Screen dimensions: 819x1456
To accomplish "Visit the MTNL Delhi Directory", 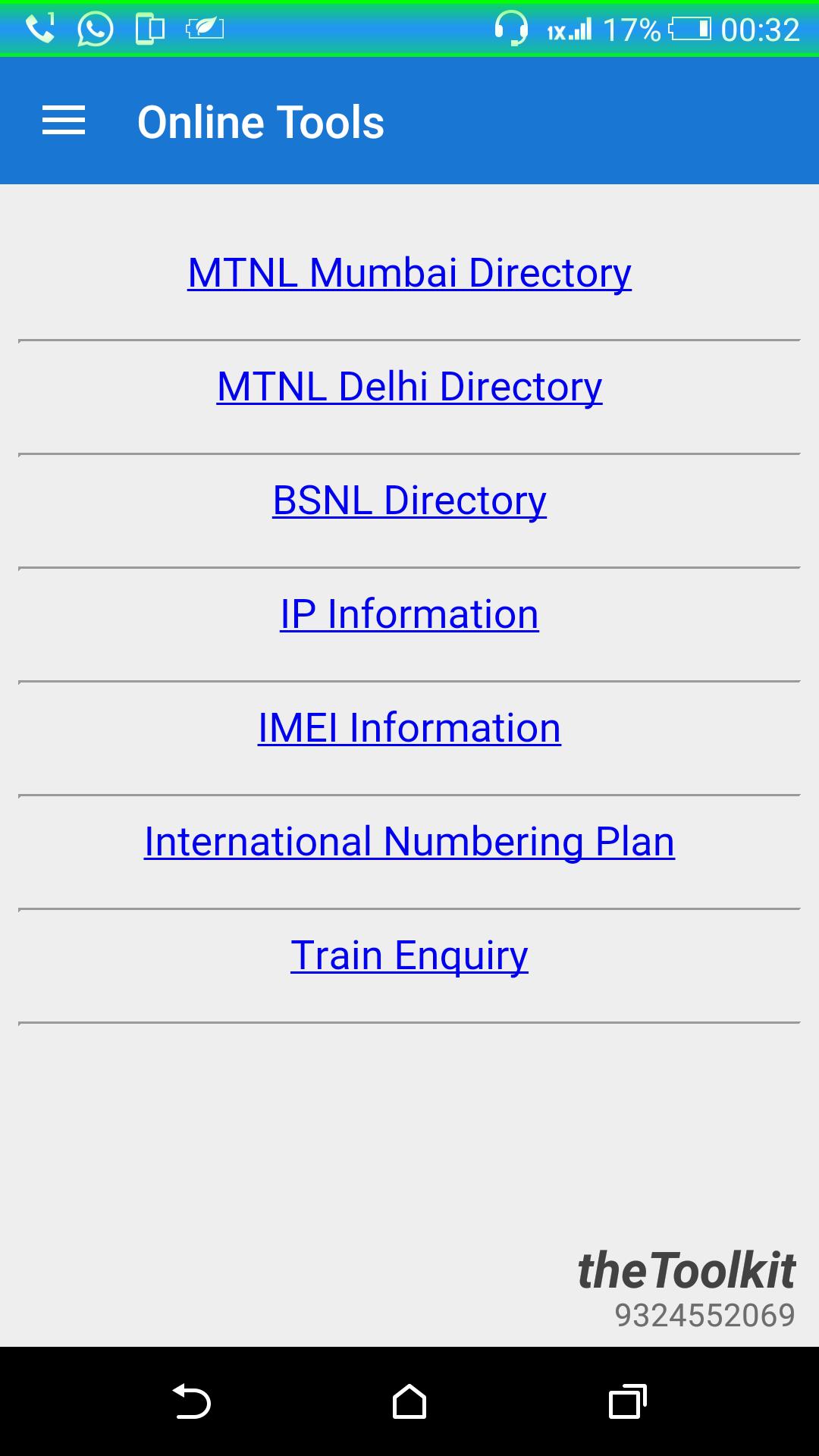I will [x=409, y=387].
